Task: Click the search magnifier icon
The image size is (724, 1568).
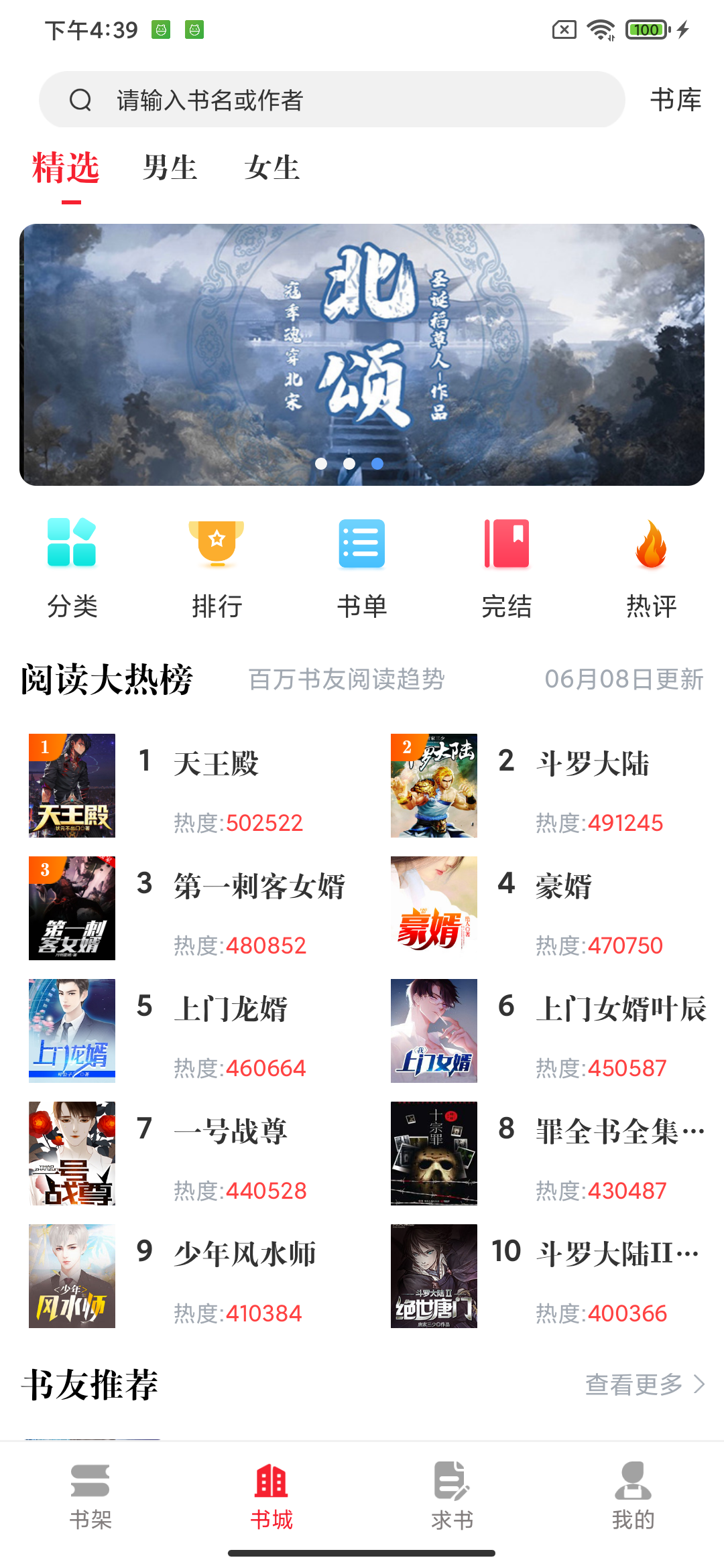Action: coord(80,101)
